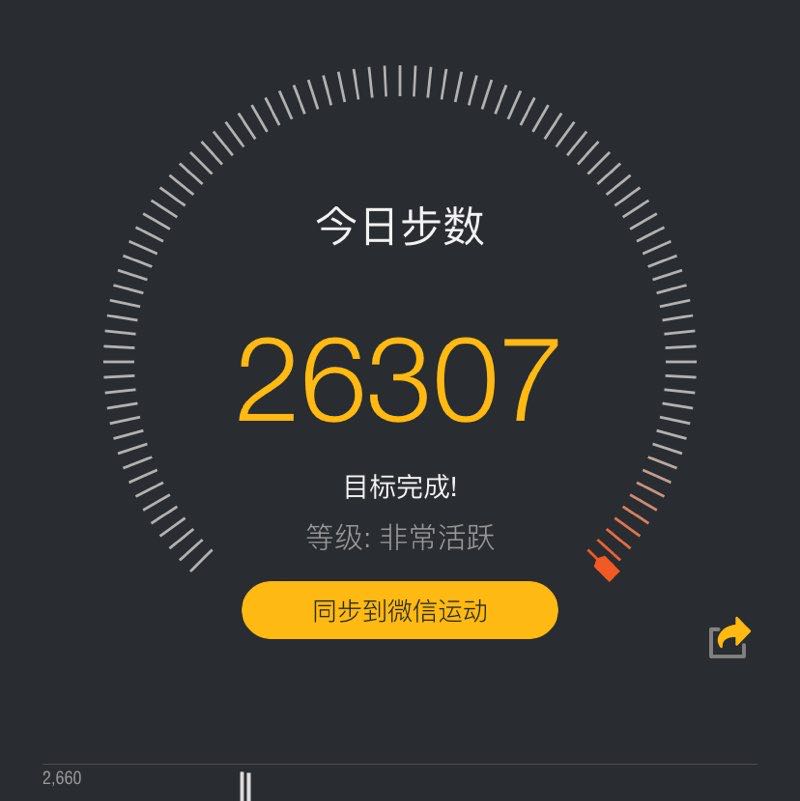Tap the chart region below the divider

click(x=400, y=785)
